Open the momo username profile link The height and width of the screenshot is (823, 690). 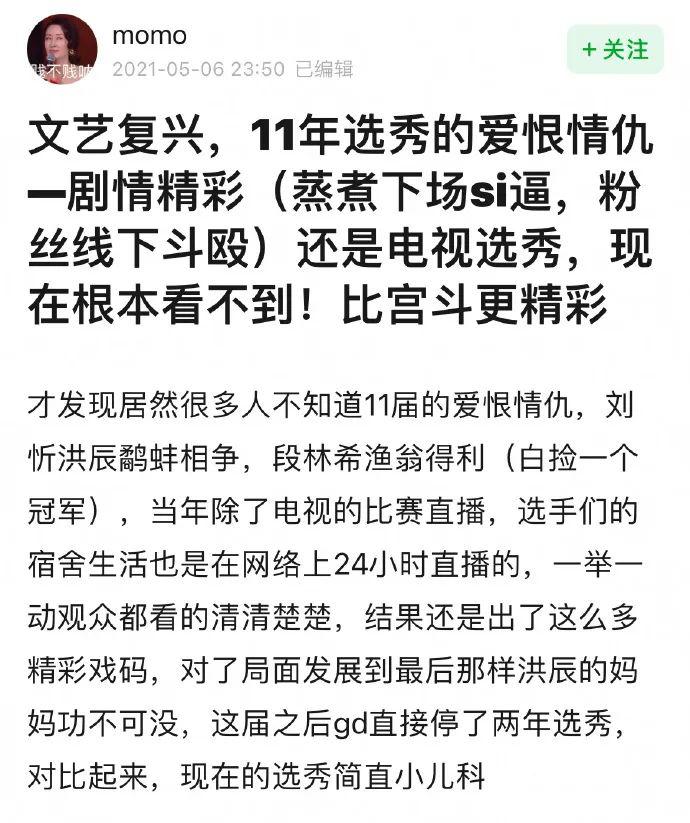click(149, 36)
